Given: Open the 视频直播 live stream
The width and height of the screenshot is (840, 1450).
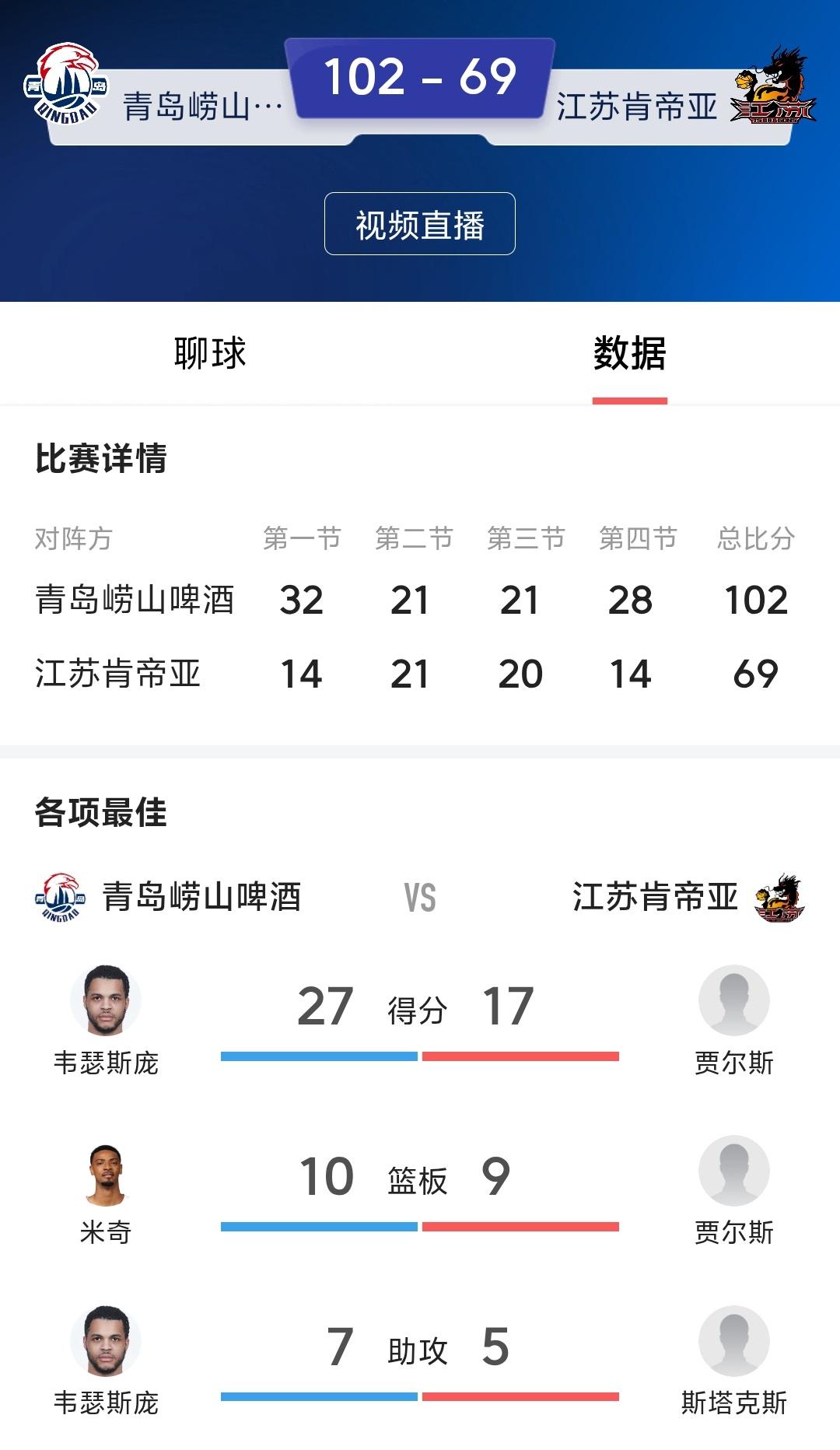Looking at the screenshot, I should [x=420, y=224].
